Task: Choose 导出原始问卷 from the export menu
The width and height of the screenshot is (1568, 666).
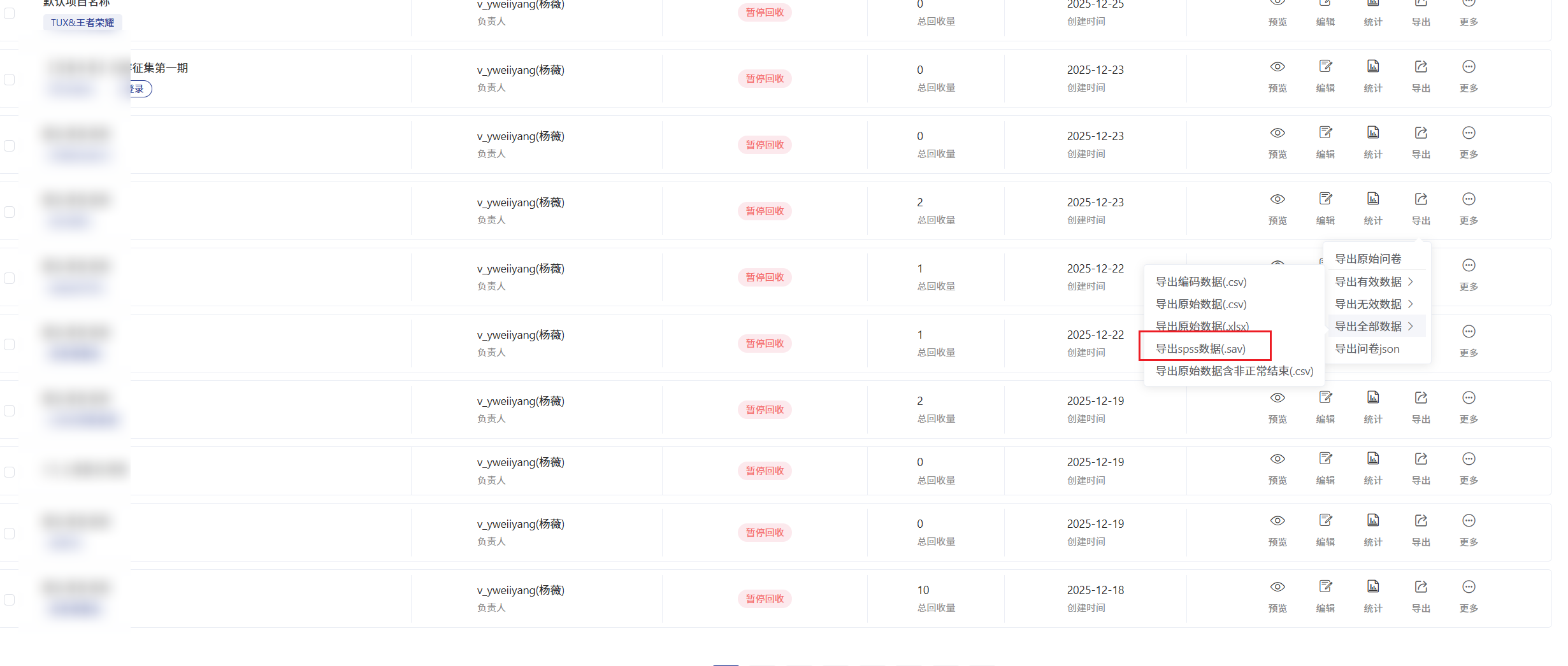Action: (x=1368, y=259)
